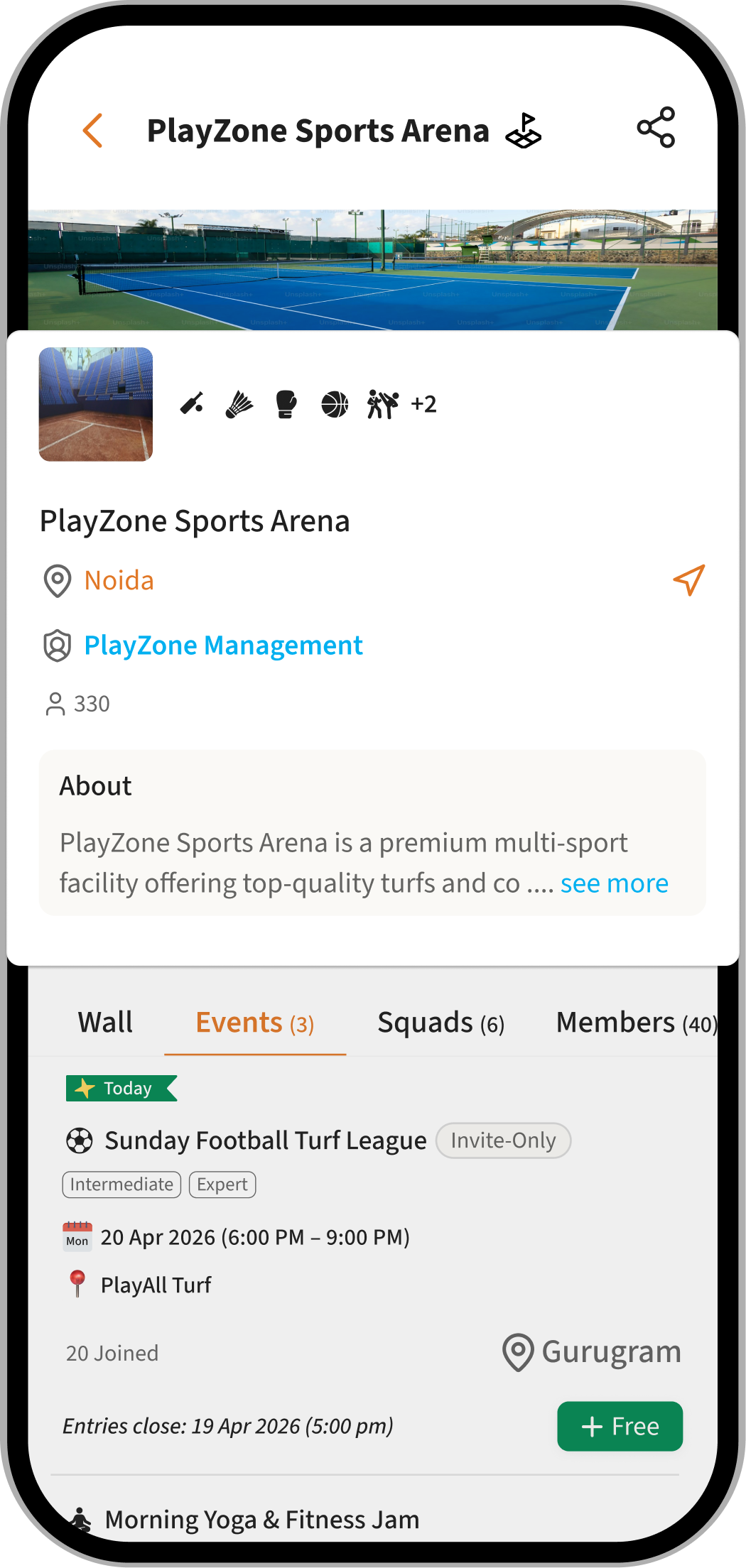Open directions via the navigation arrow icon
746x1568 pixels.
[688, 579]
